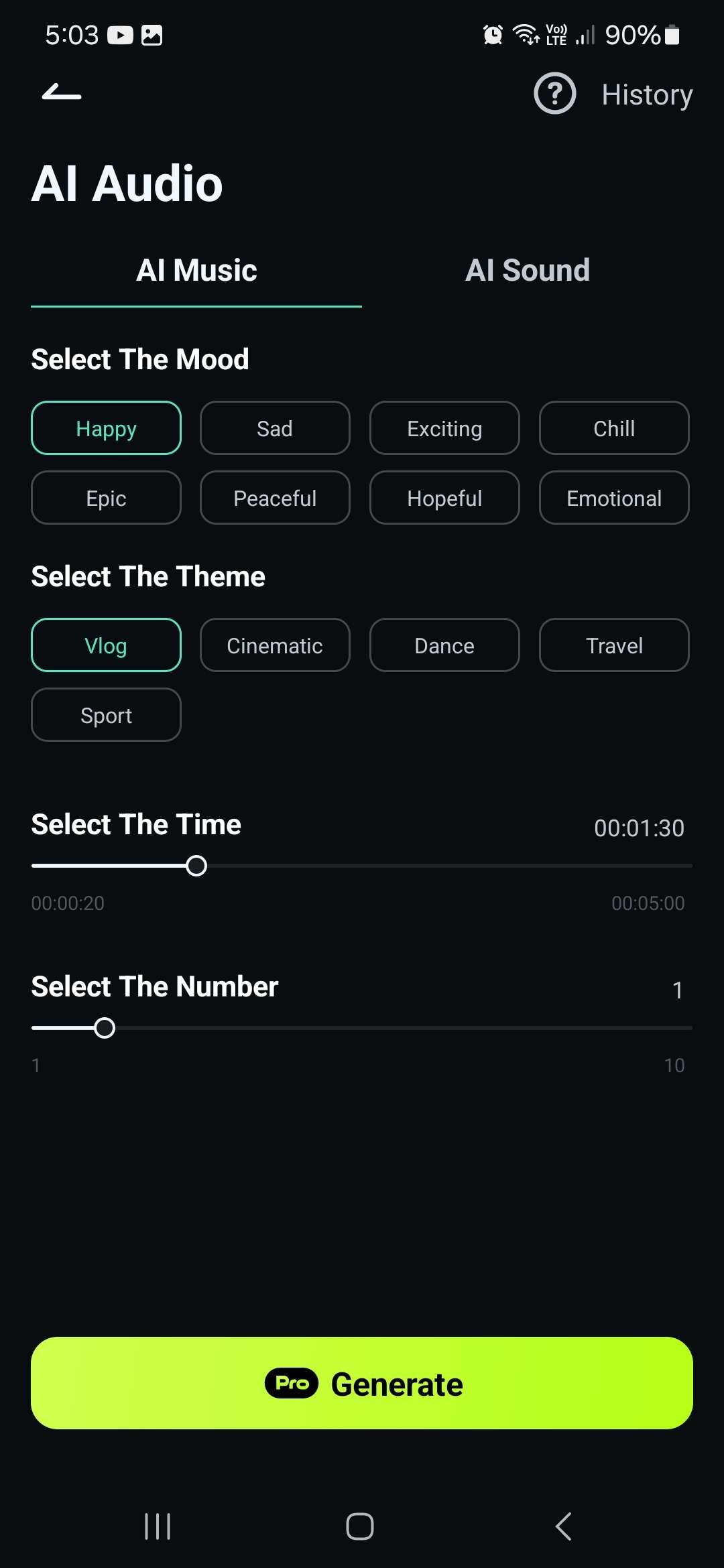The width and height of the screenshot is (724, 1568).
Task: Select the Dance theme chip
Action: (x=444, y=646)
